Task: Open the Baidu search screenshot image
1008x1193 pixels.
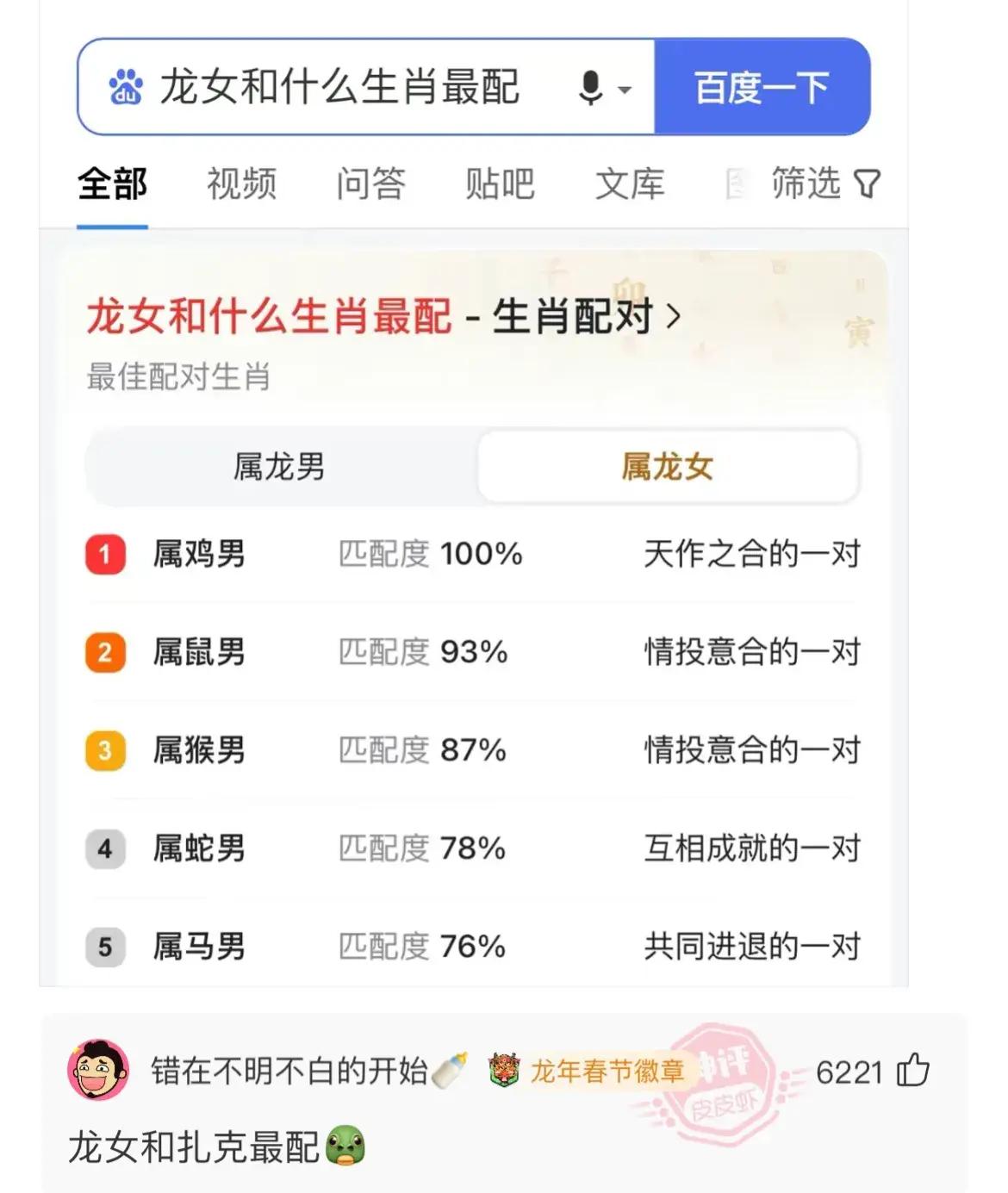Action: point(474,517)
